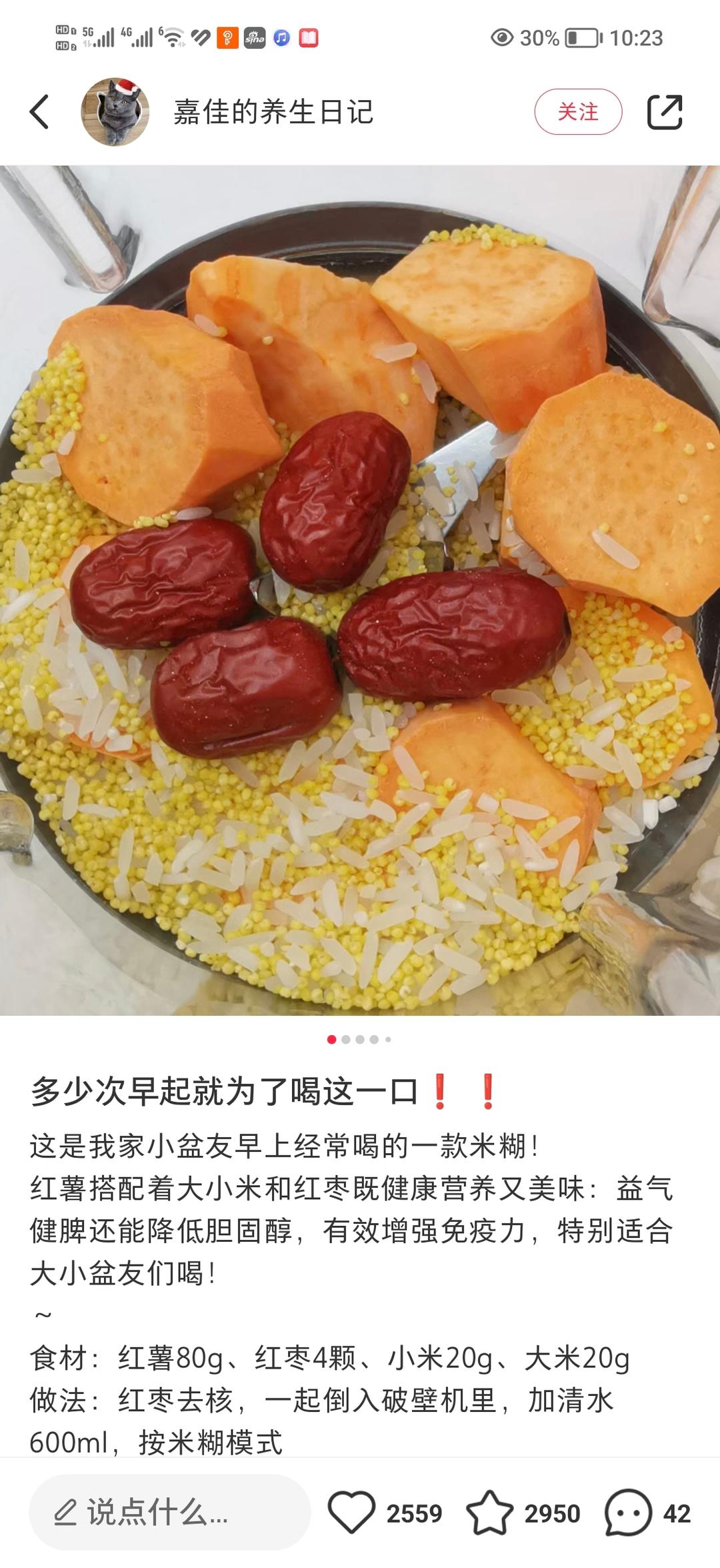Share this post

coord(665,112)
